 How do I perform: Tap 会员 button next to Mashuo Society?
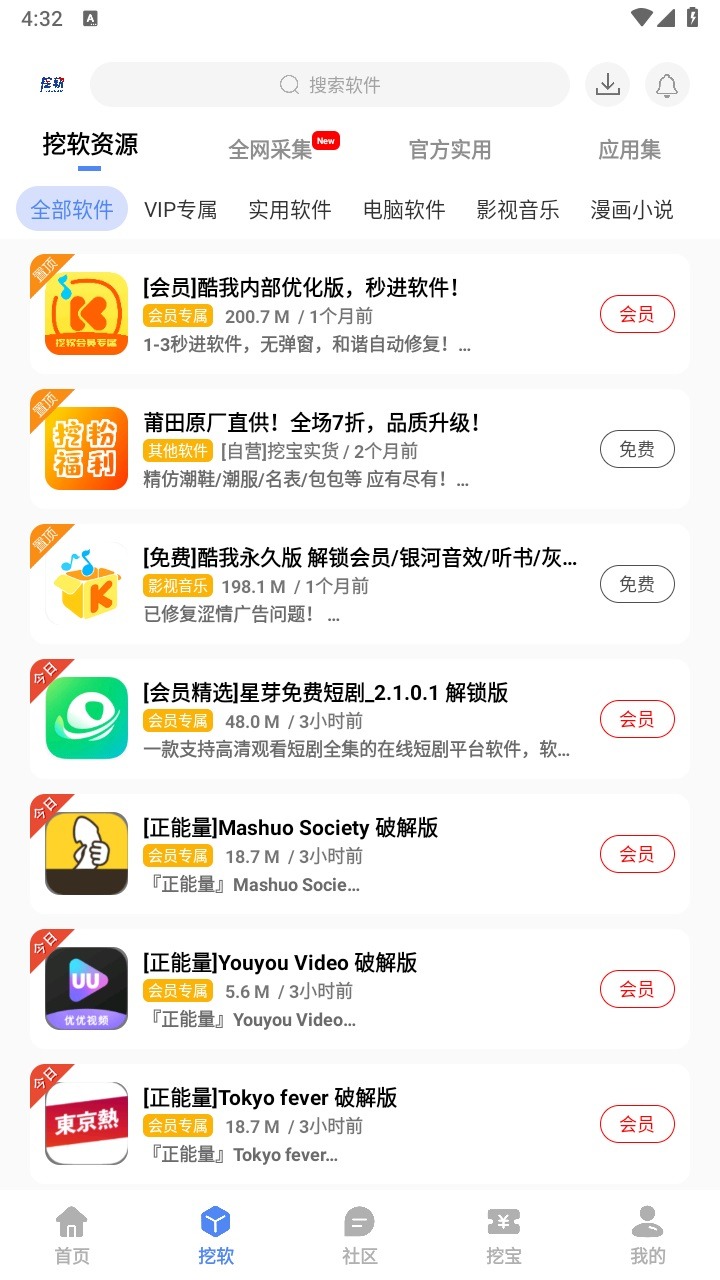(x=637, y=854)
